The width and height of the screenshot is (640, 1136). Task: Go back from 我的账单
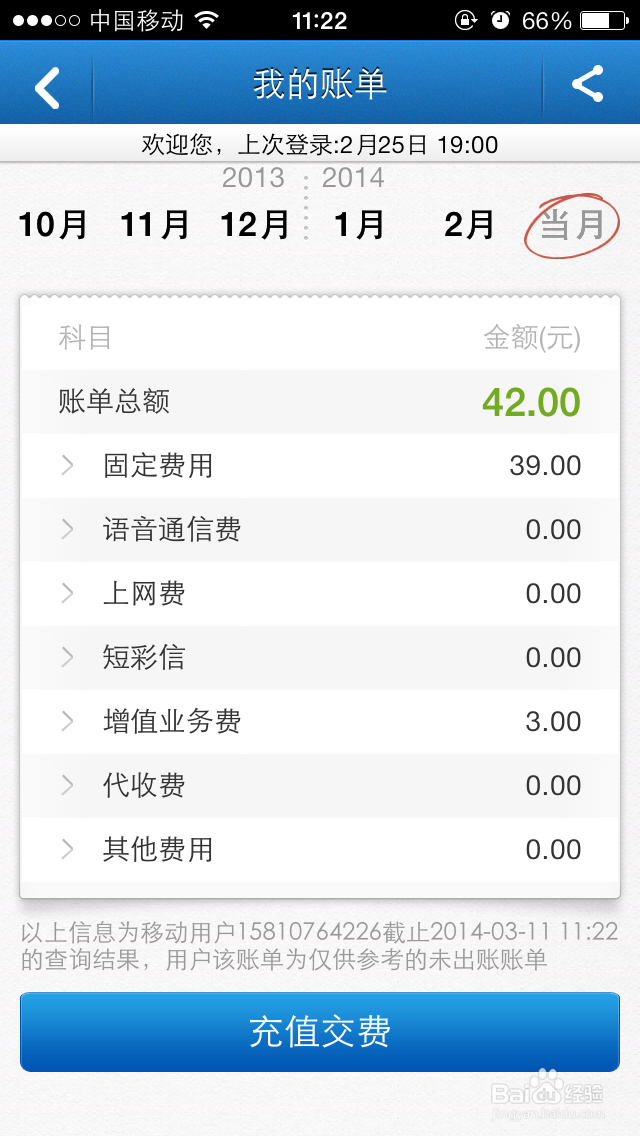click(47, 87)
